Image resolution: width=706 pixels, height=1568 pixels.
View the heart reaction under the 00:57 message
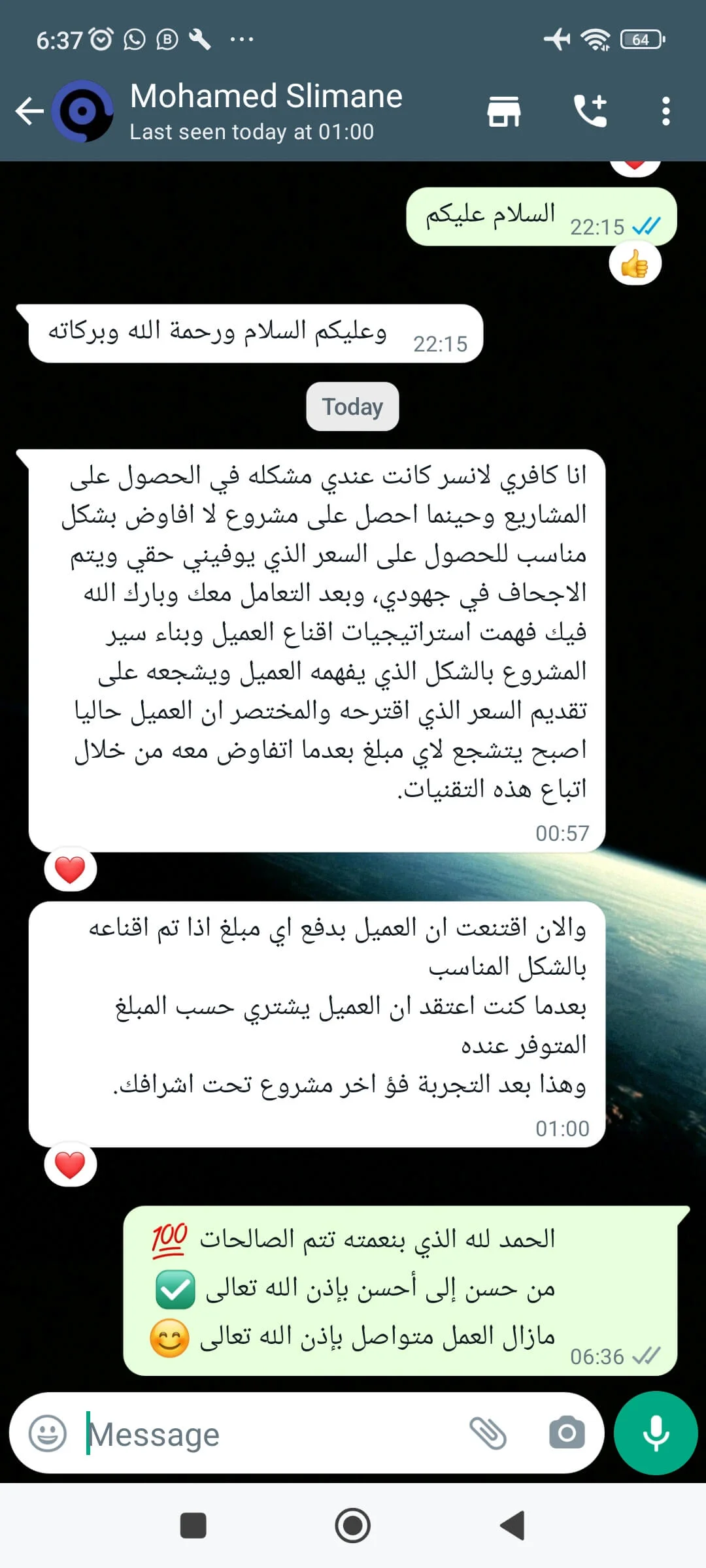click(70, 870)
